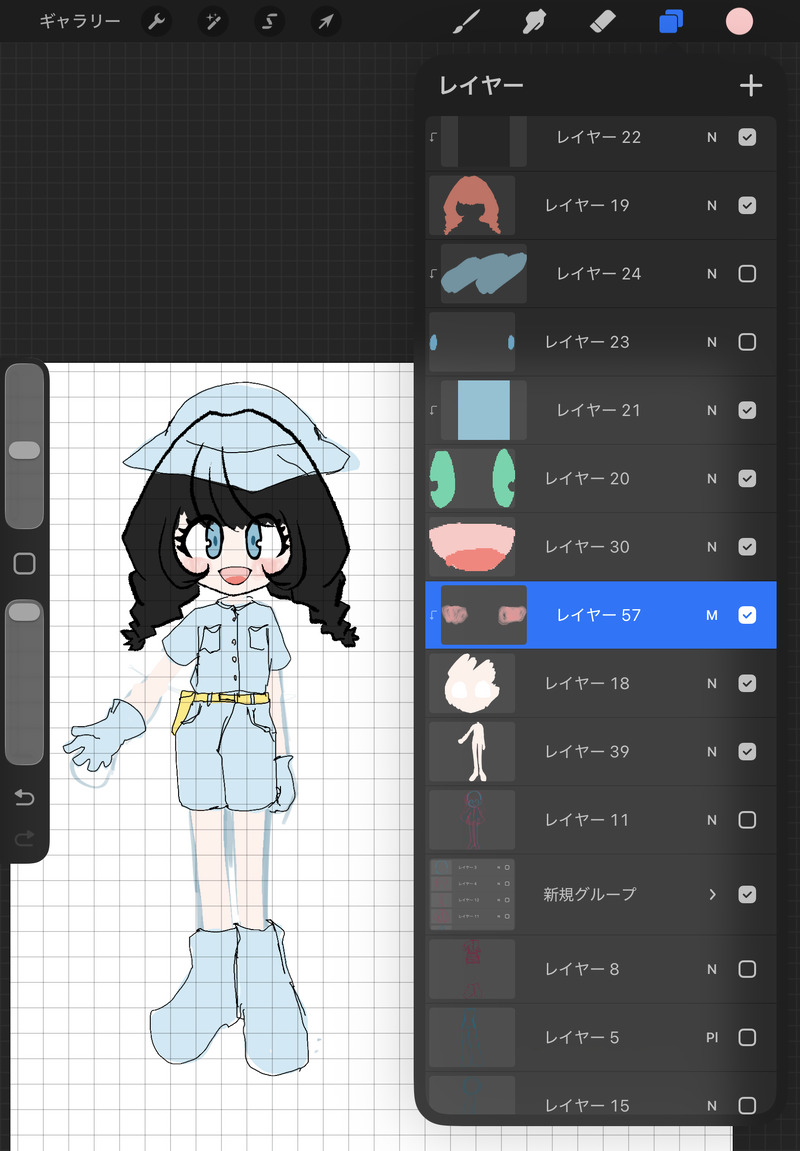Select the smudge tool

(x=534, y=21)
